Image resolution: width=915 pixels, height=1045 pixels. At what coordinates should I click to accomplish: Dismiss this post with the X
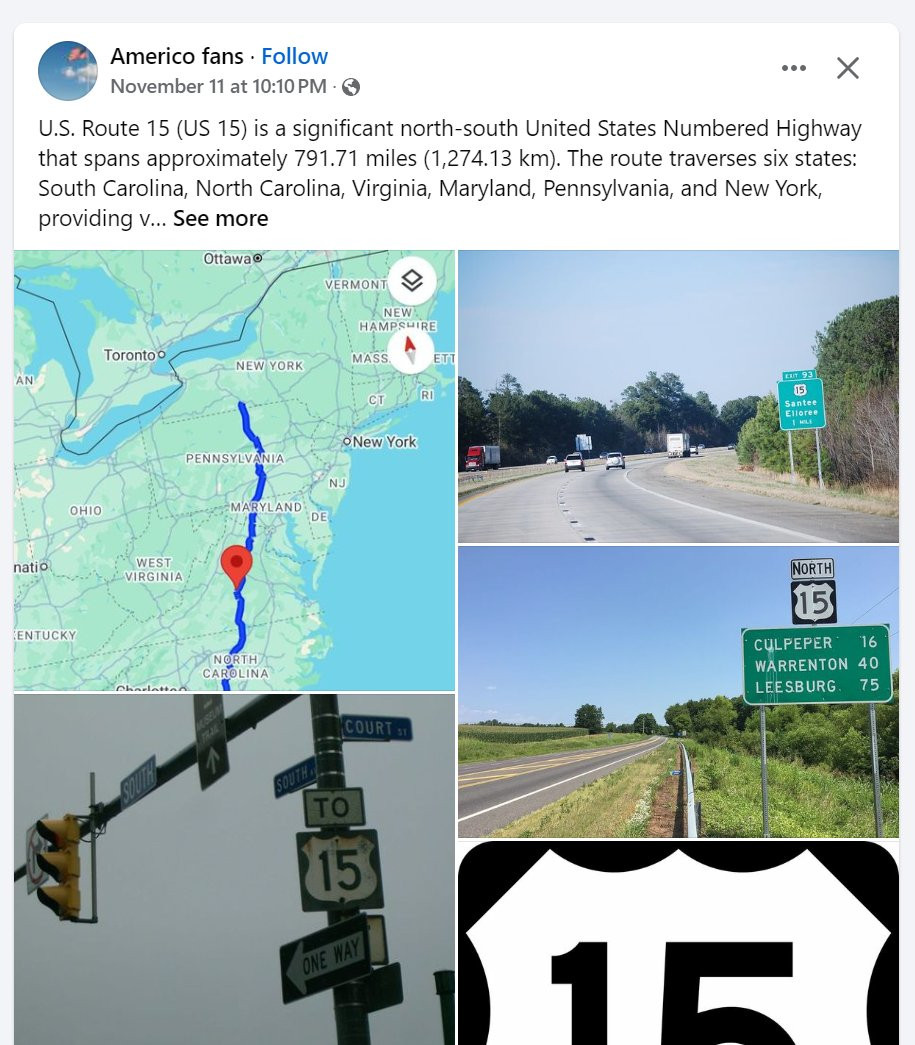[x=847, y=68]
